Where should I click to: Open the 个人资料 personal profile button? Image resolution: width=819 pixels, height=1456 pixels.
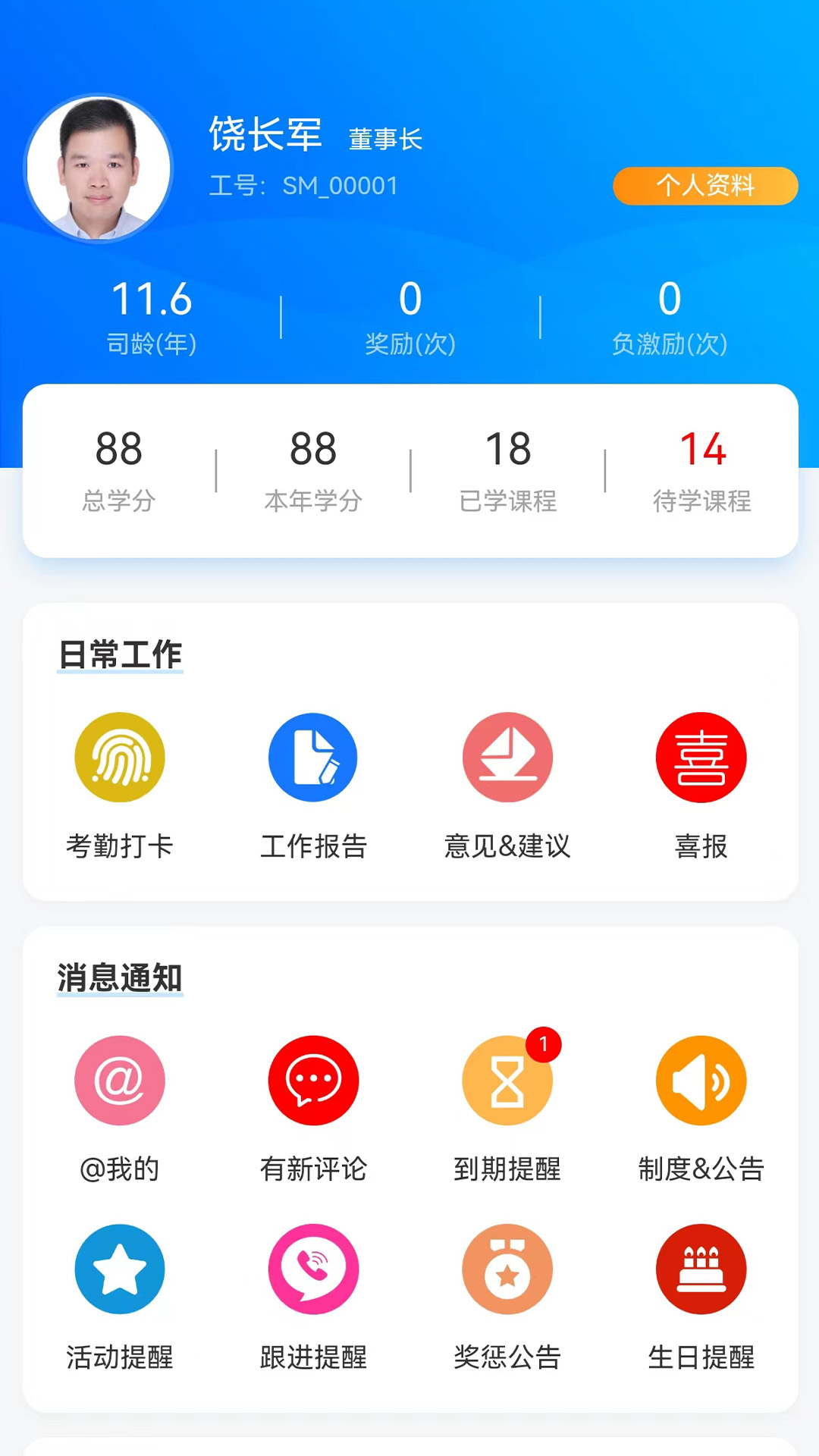tap(704, 185)
